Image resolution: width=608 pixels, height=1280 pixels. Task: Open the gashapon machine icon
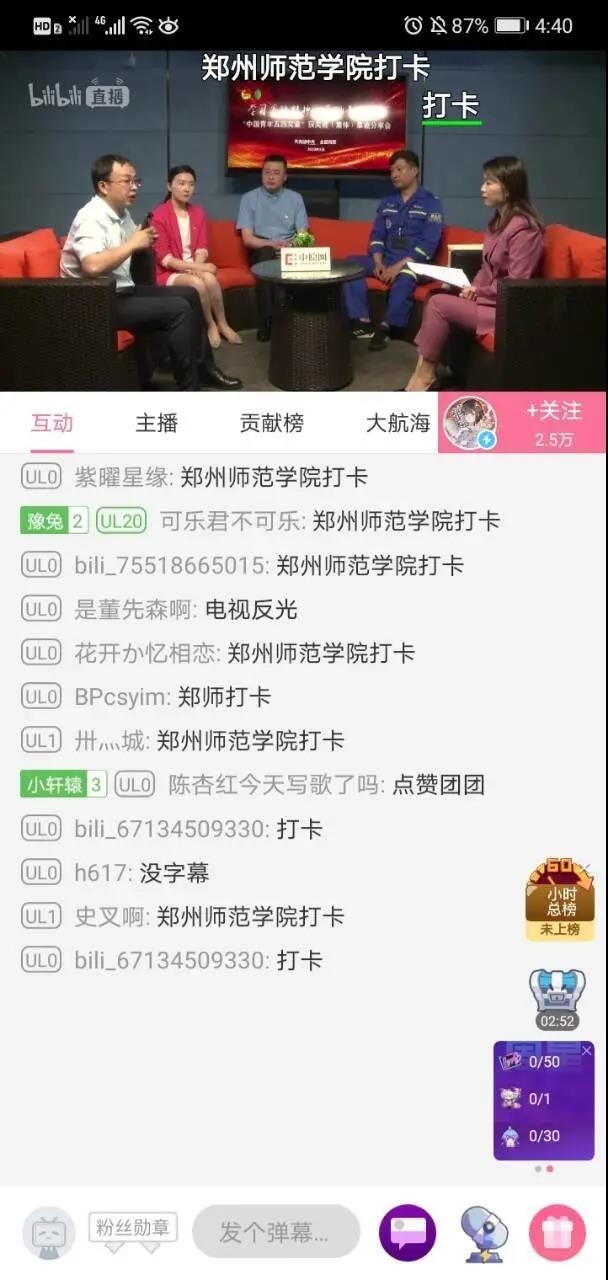483,1233
